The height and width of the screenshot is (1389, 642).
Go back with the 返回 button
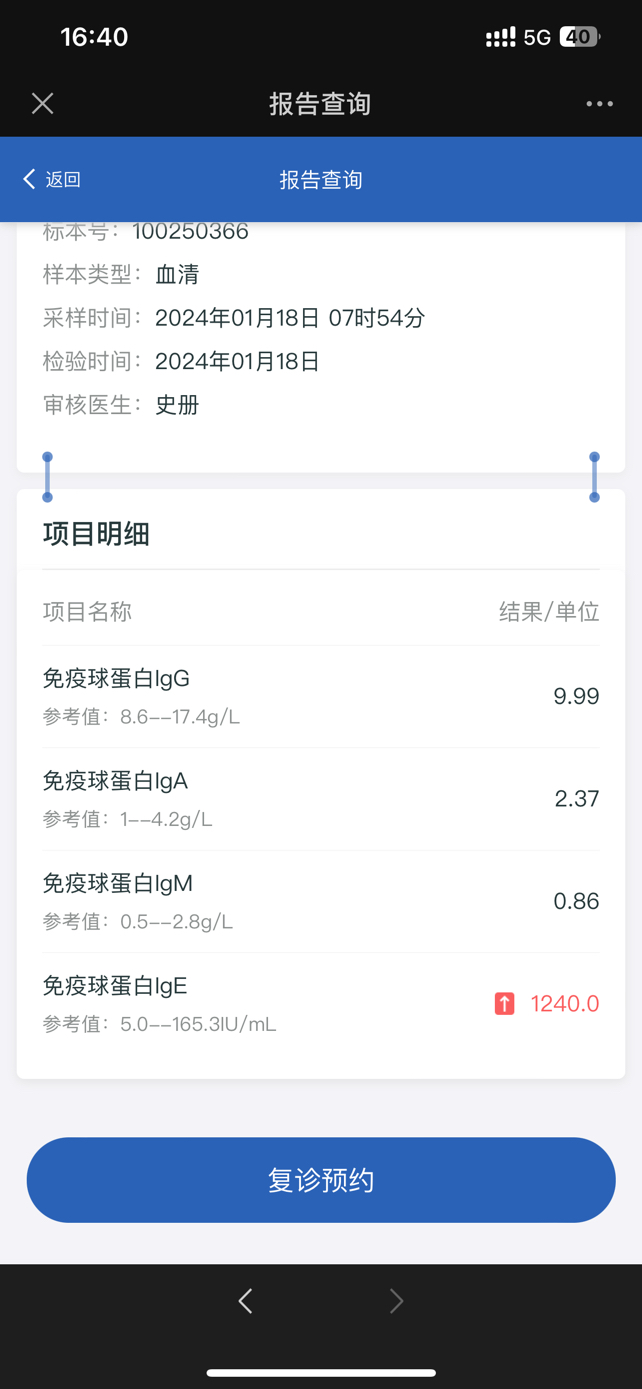pos(52,180)
